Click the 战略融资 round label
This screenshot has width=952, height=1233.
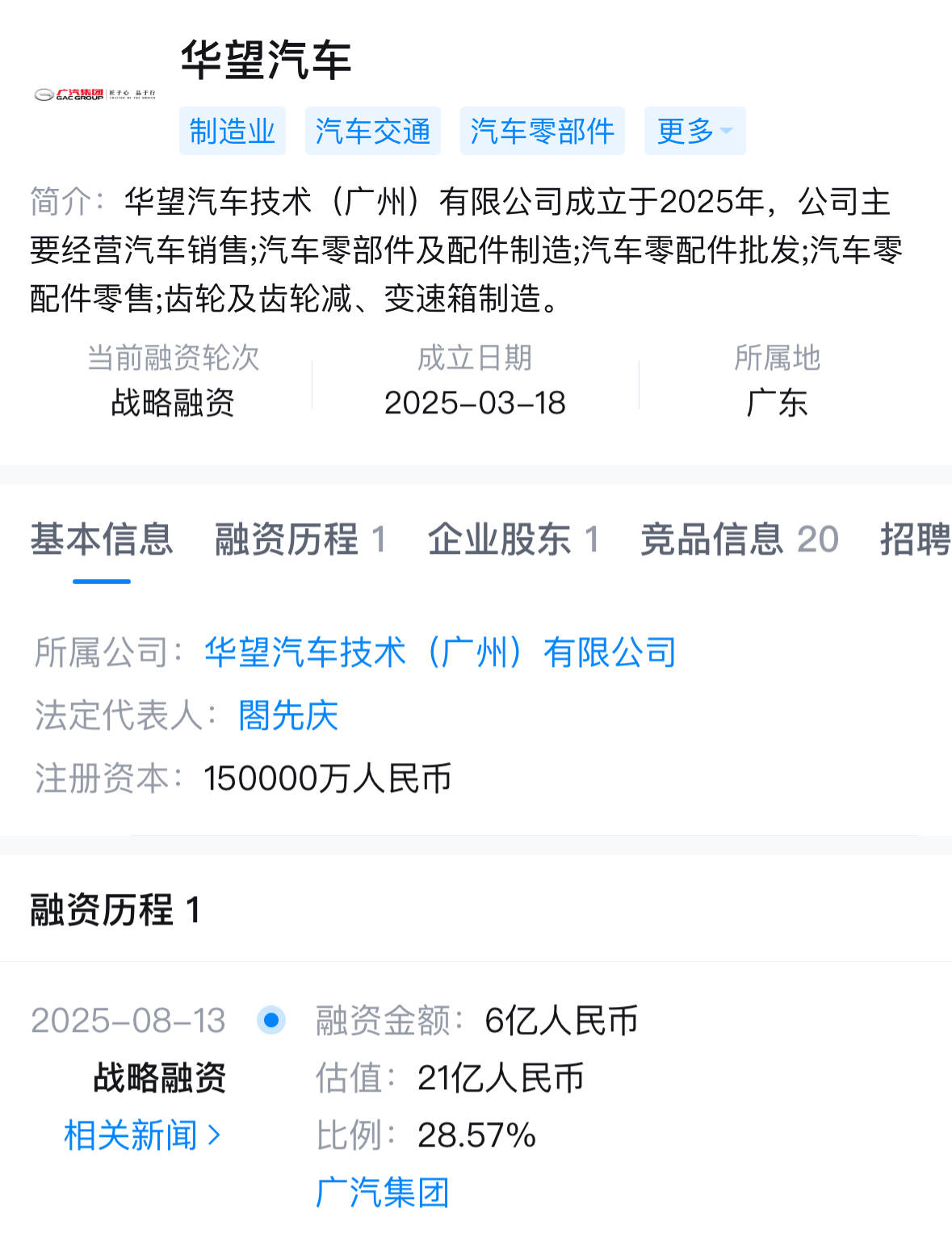click(160, 1077)
